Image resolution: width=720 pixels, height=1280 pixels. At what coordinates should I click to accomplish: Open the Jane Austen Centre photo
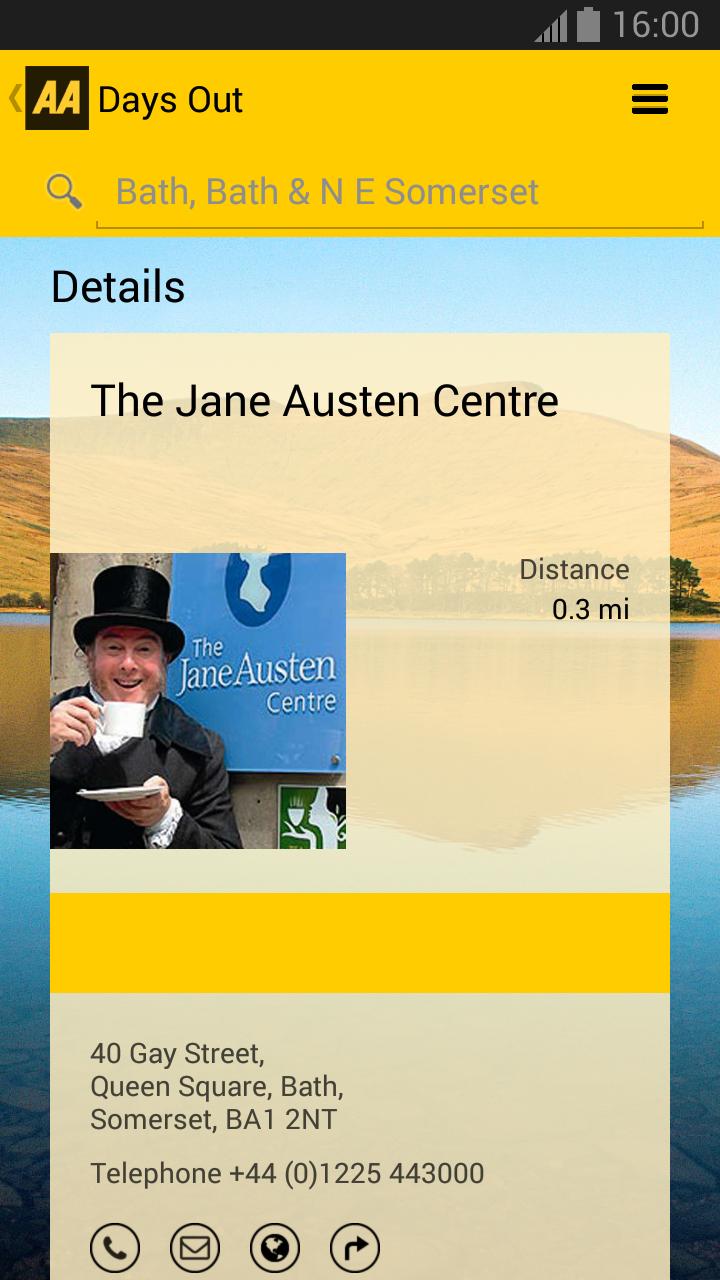click(198, 701)
